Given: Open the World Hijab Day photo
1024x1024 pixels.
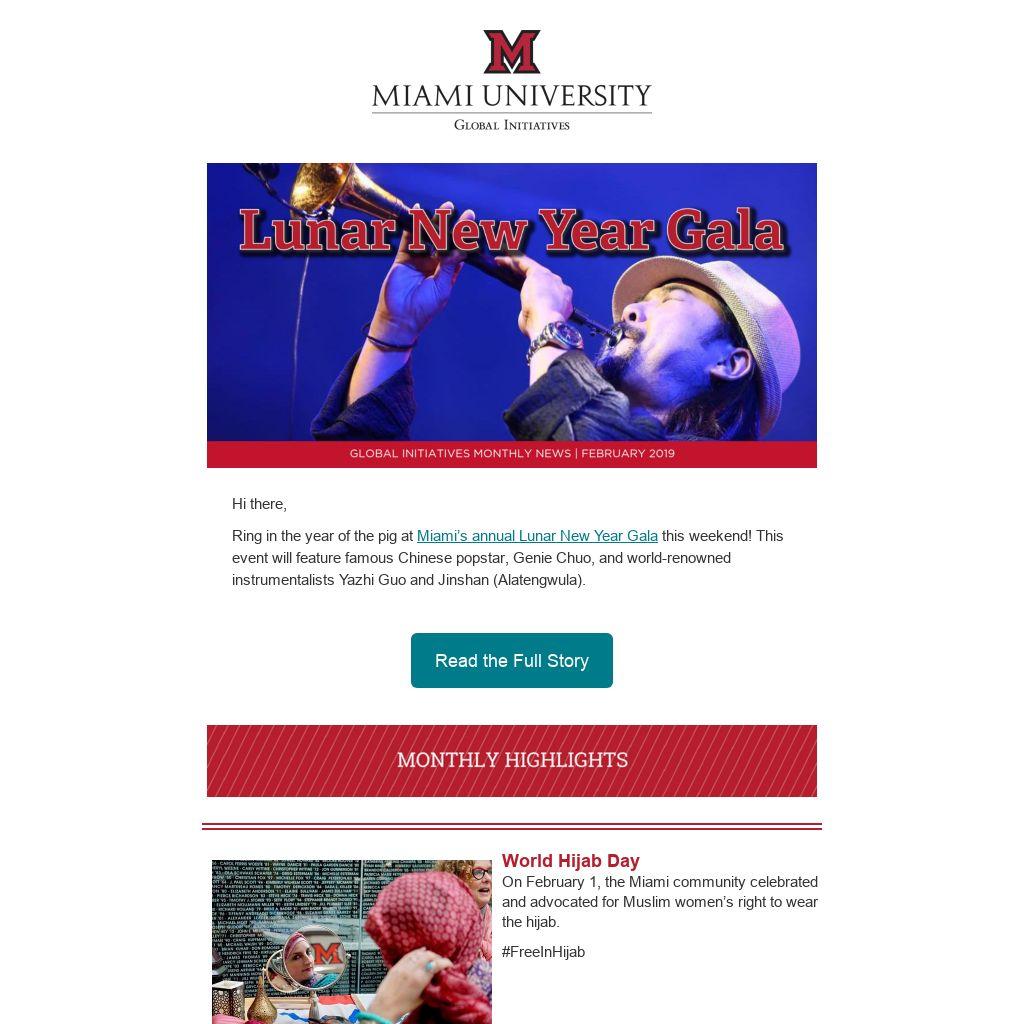Looking at the screenshot, I should pos(351,940).
